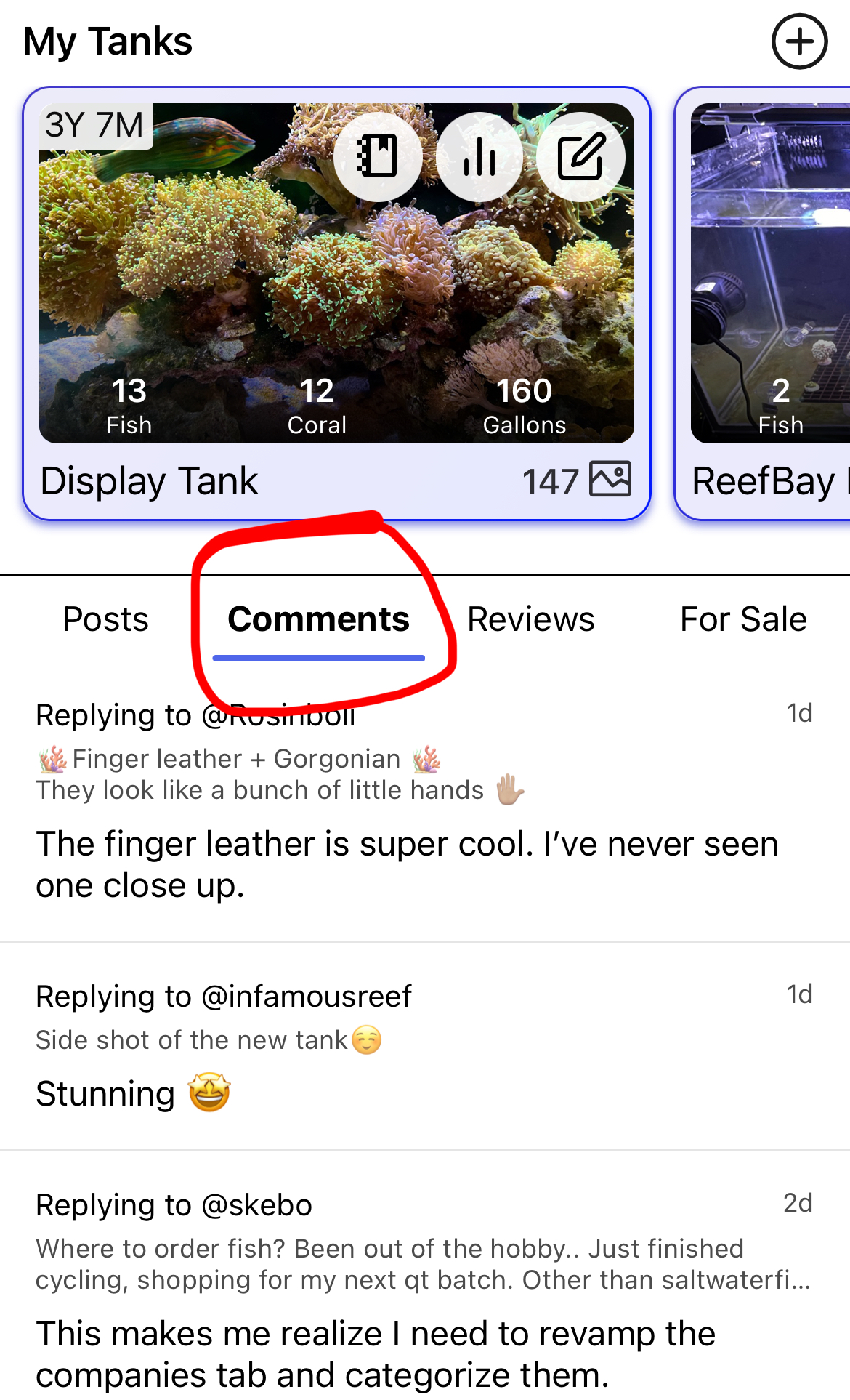
Task: Switch to the Reviews tab
Action: click(x=530, y=620)
